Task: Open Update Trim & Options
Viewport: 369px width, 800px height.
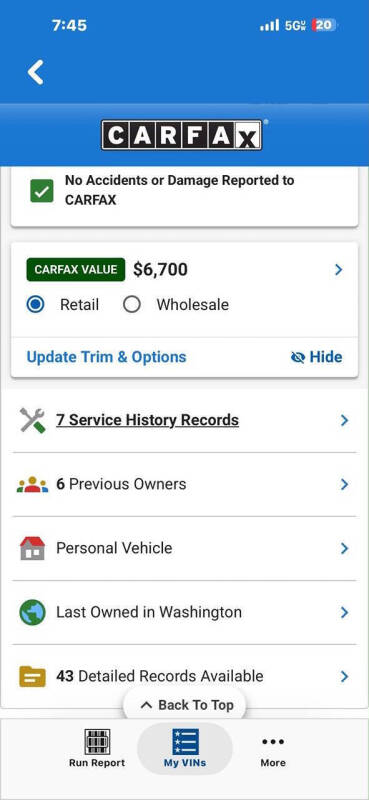Action: pyautogui.click(x=106, y=357)
